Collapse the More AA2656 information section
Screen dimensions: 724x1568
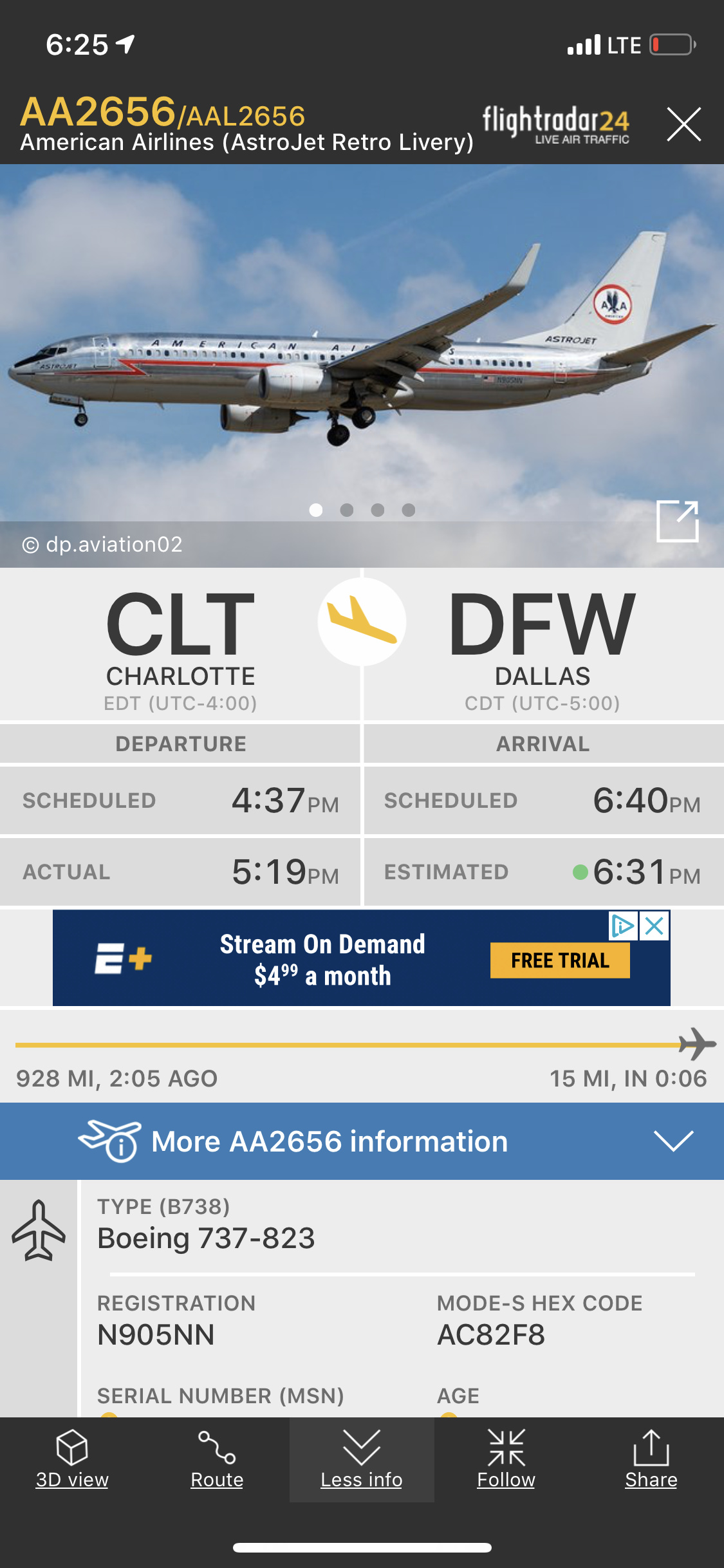pyautogui.click(x=673, y=1141)
